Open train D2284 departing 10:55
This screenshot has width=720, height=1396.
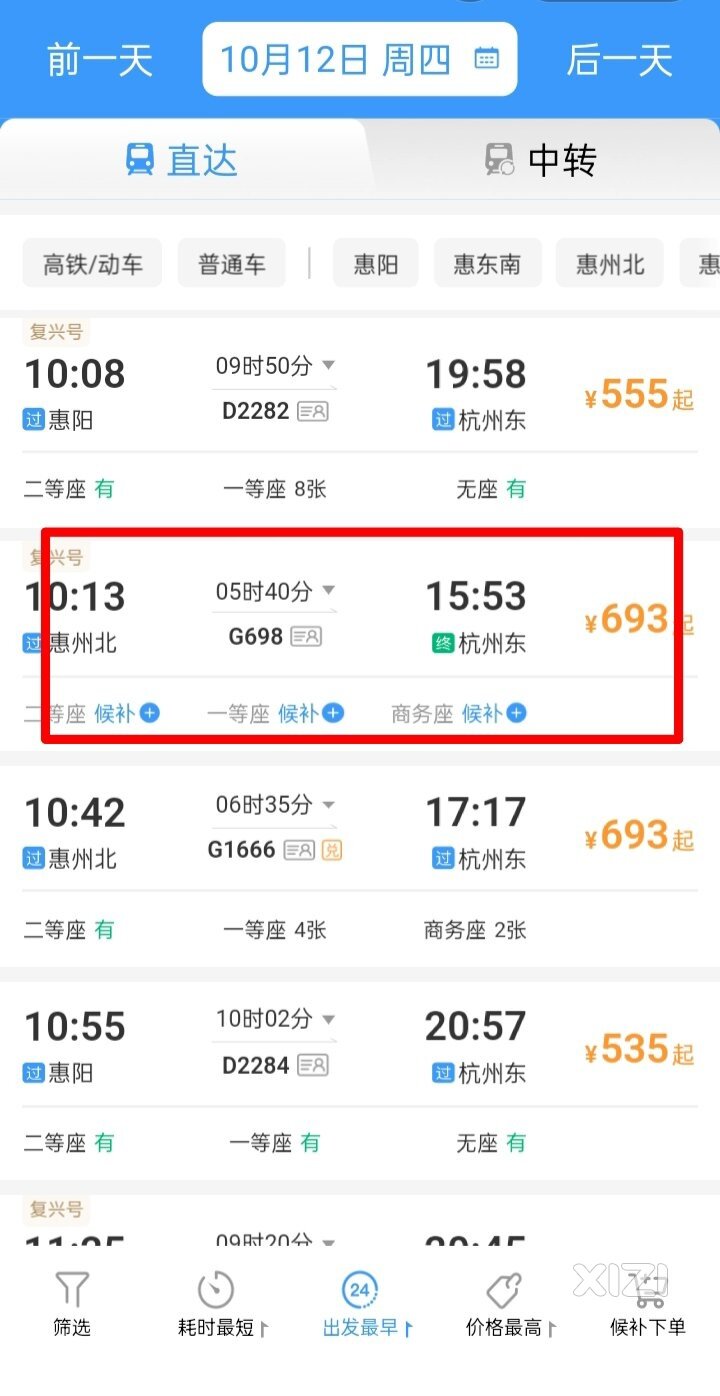point(360,1078)
